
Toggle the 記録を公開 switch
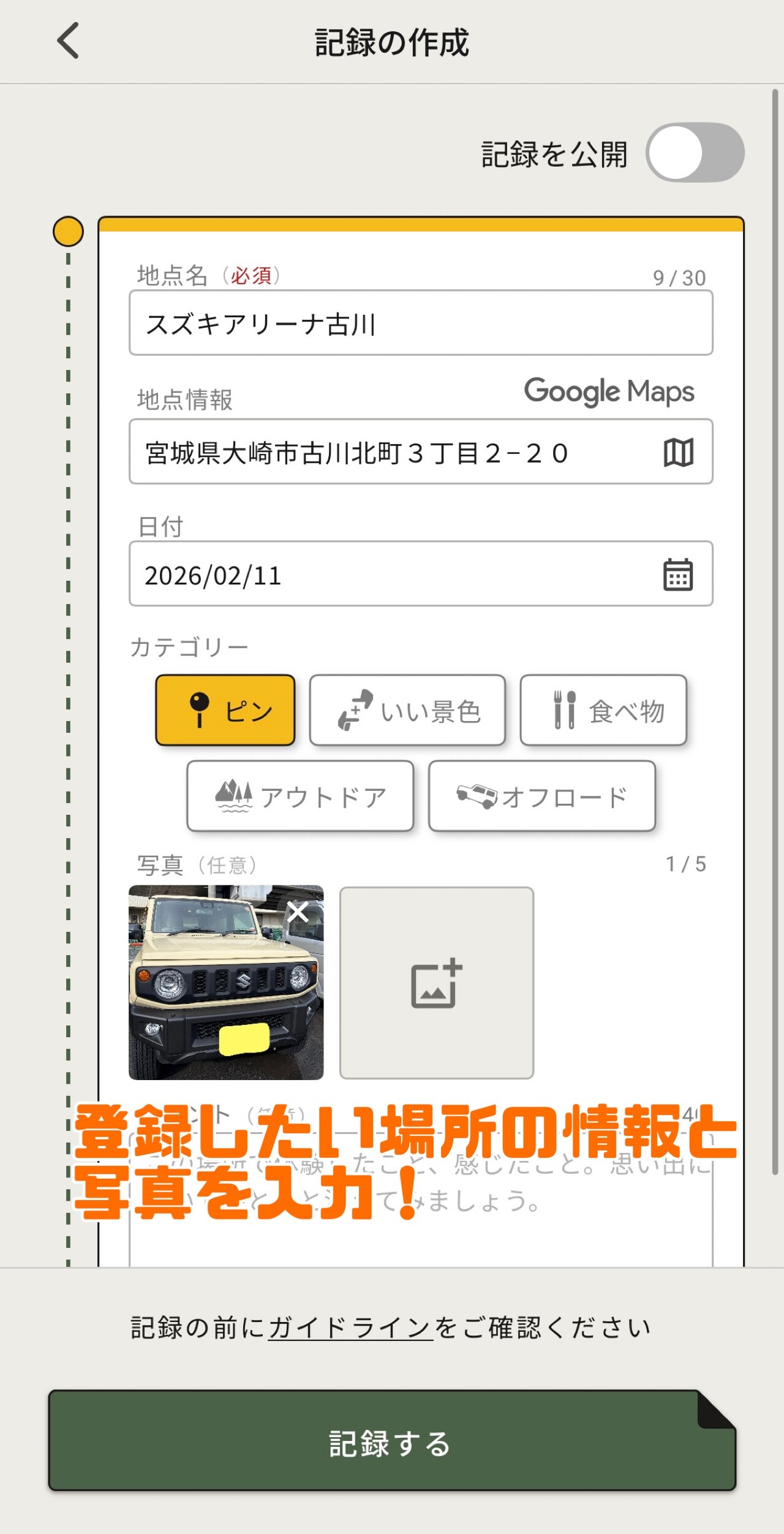tap(695, 153)
